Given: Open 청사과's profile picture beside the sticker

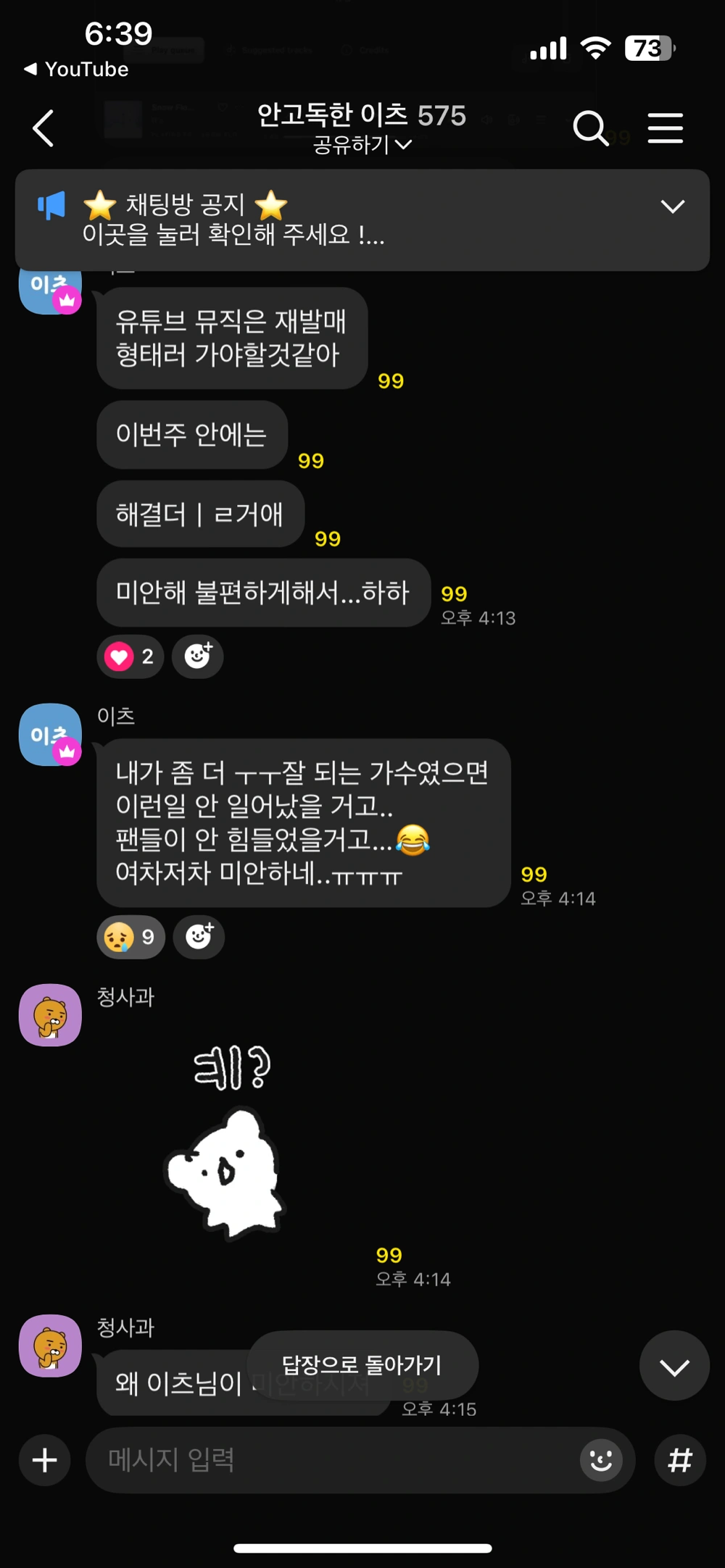Looking at the screenshot, I should (x=50, y=1015).
